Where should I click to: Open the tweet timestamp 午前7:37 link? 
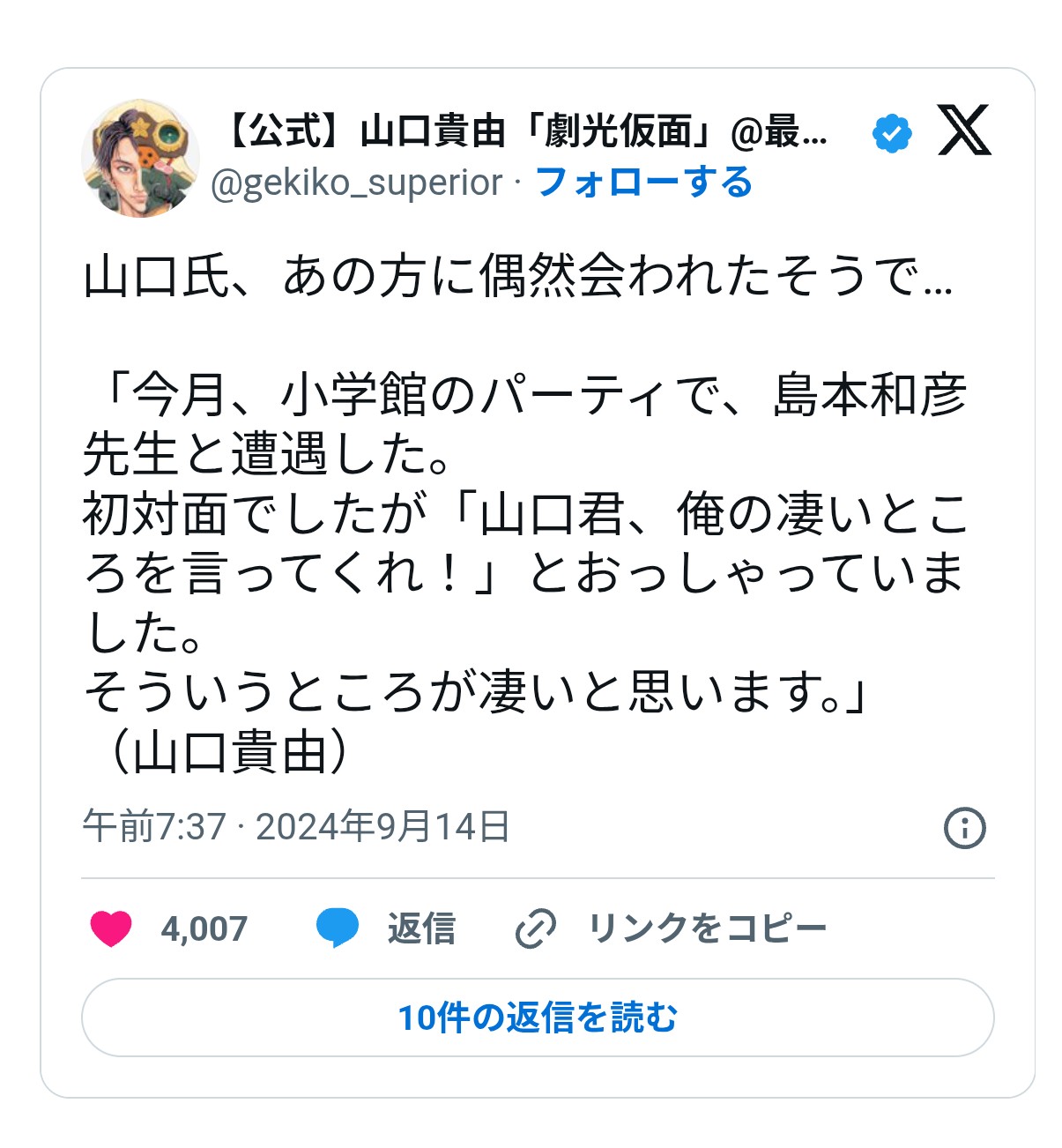pos(296,827)
